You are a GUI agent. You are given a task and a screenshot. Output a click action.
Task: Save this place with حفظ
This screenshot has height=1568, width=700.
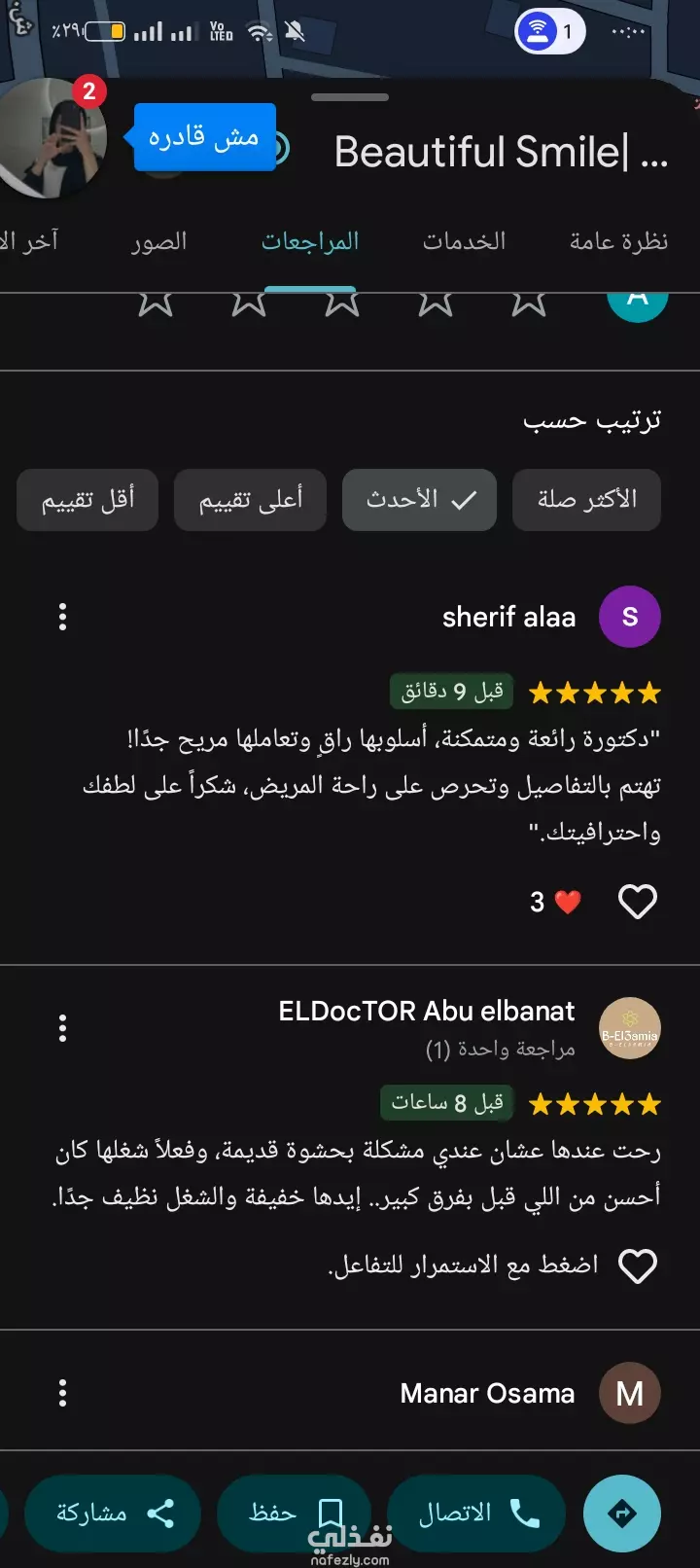pos(294,1514)
